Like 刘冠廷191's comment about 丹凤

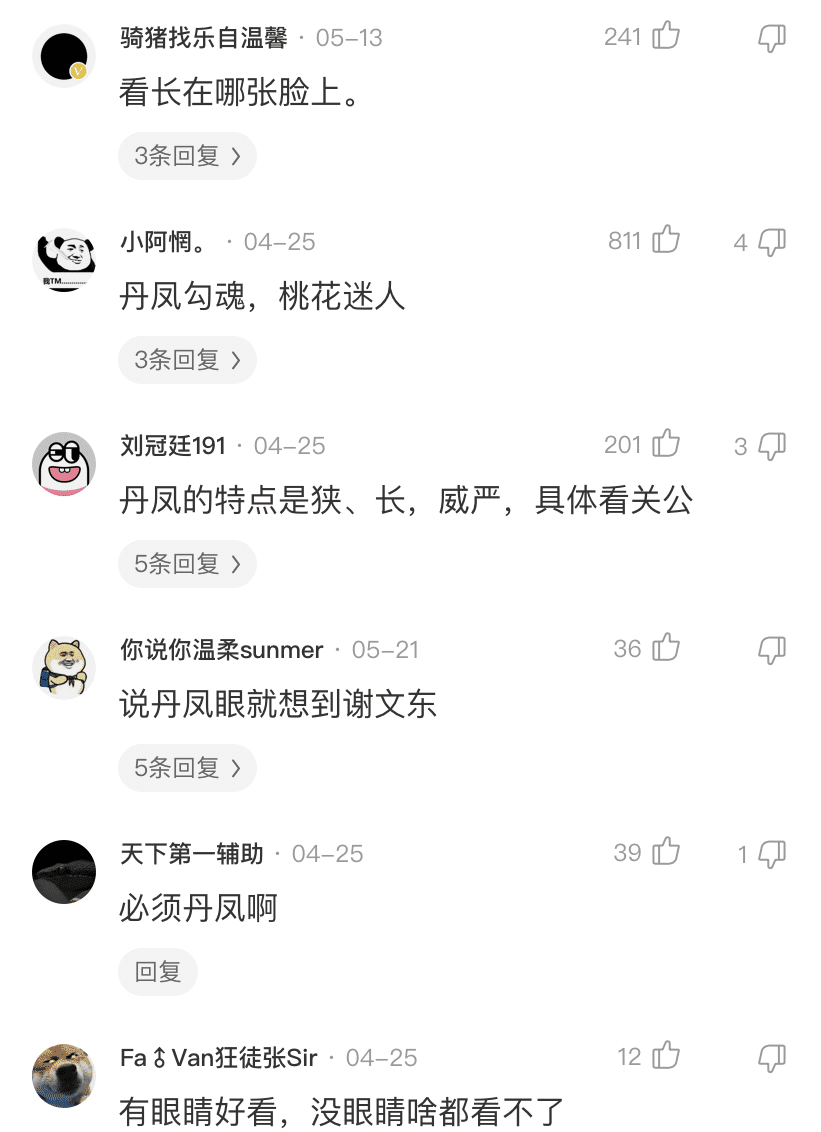[x=668, y=444]
